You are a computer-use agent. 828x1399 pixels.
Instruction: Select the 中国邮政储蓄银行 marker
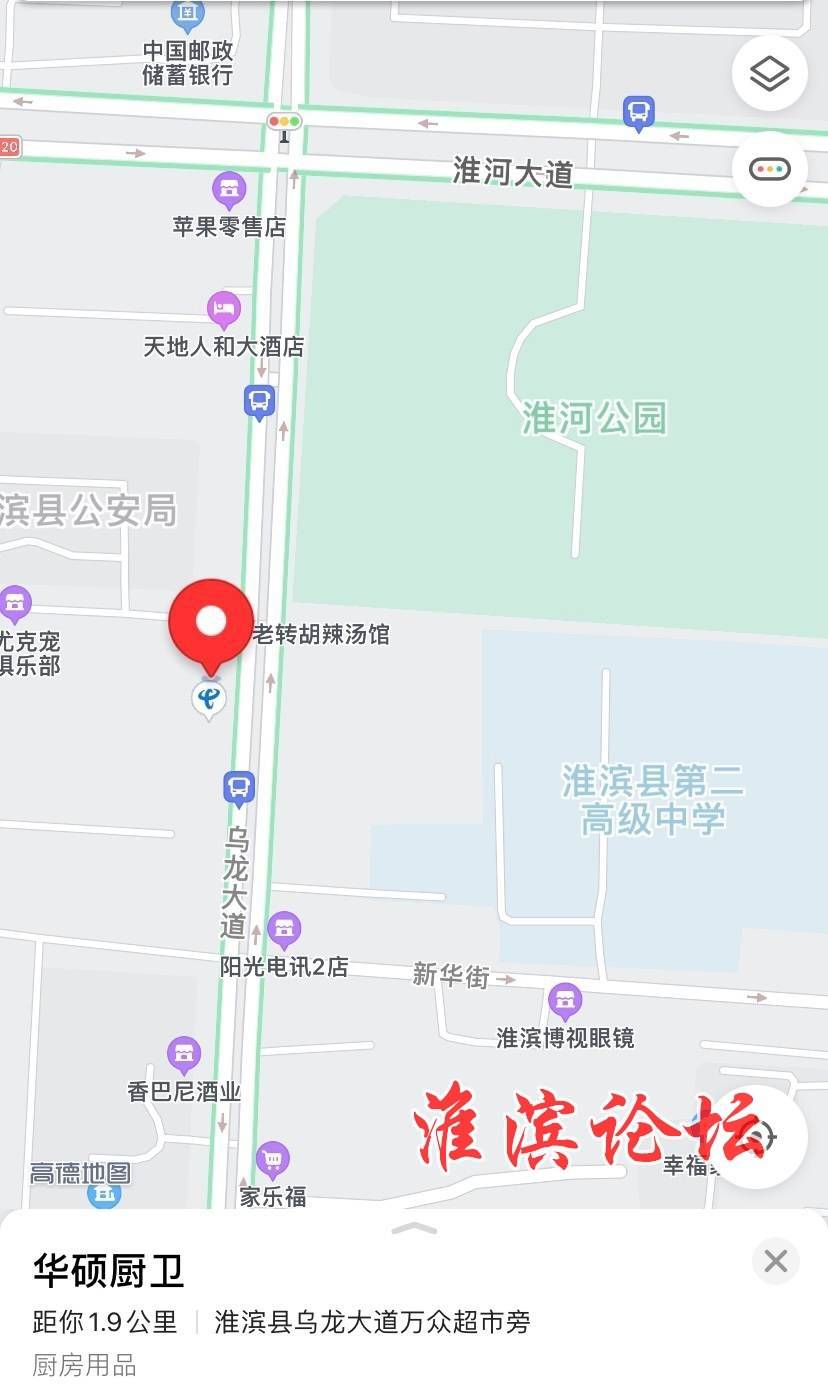coord(187,14)
